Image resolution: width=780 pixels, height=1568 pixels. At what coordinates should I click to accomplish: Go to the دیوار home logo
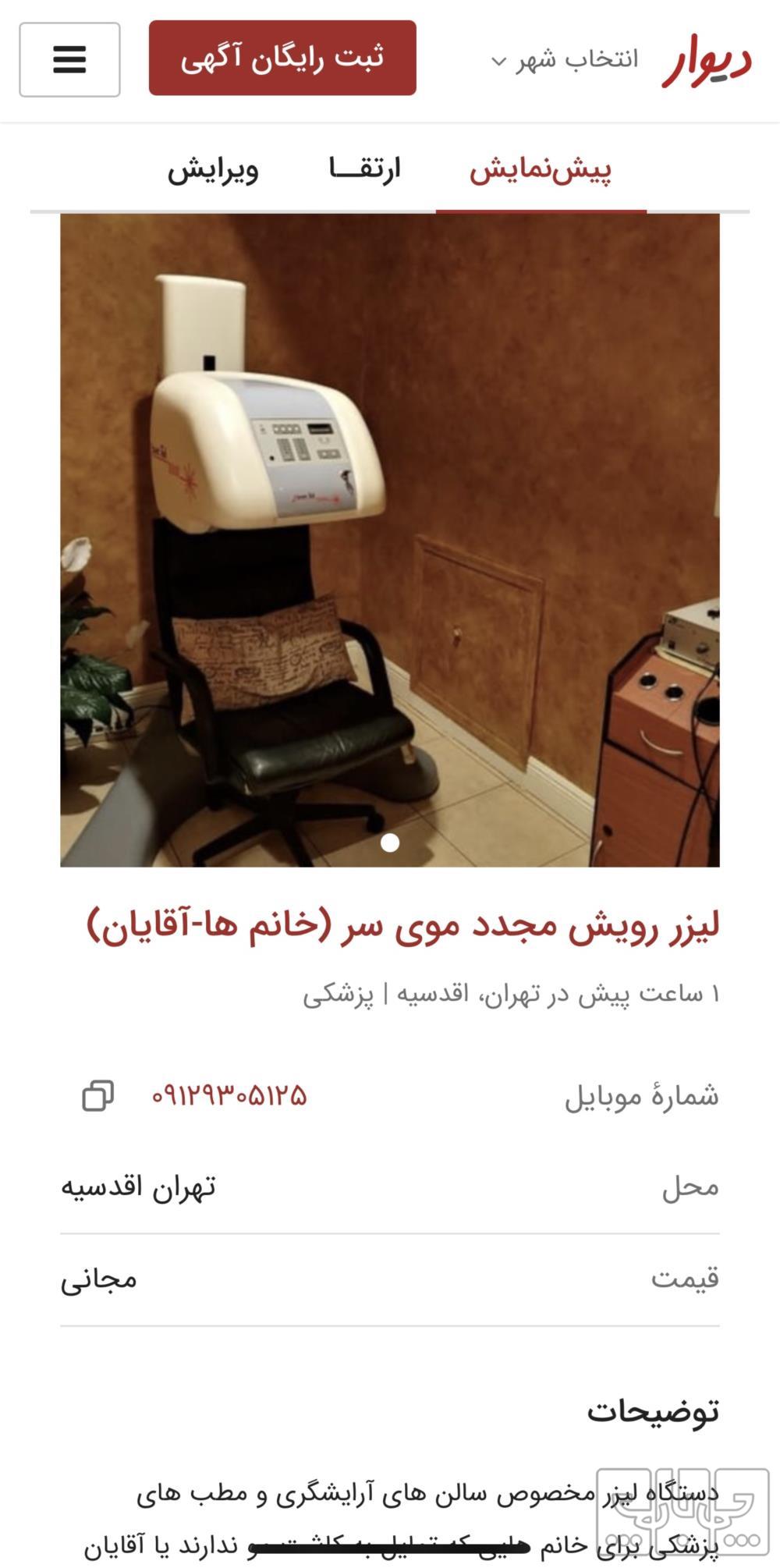pyautogui.click(x=707, y=59)
